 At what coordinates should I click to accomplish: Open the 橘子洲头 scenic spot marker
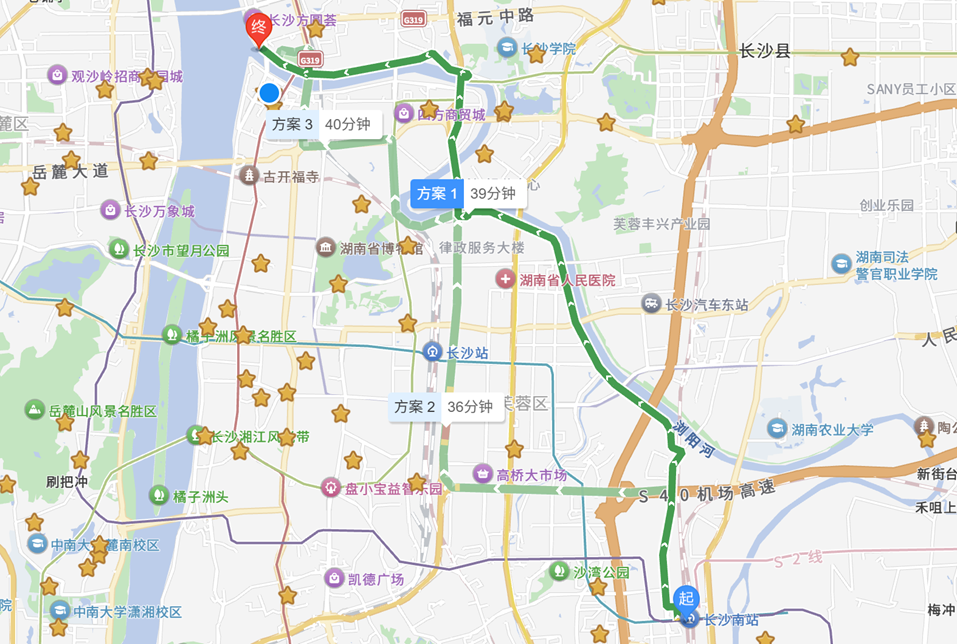[158, 495]
